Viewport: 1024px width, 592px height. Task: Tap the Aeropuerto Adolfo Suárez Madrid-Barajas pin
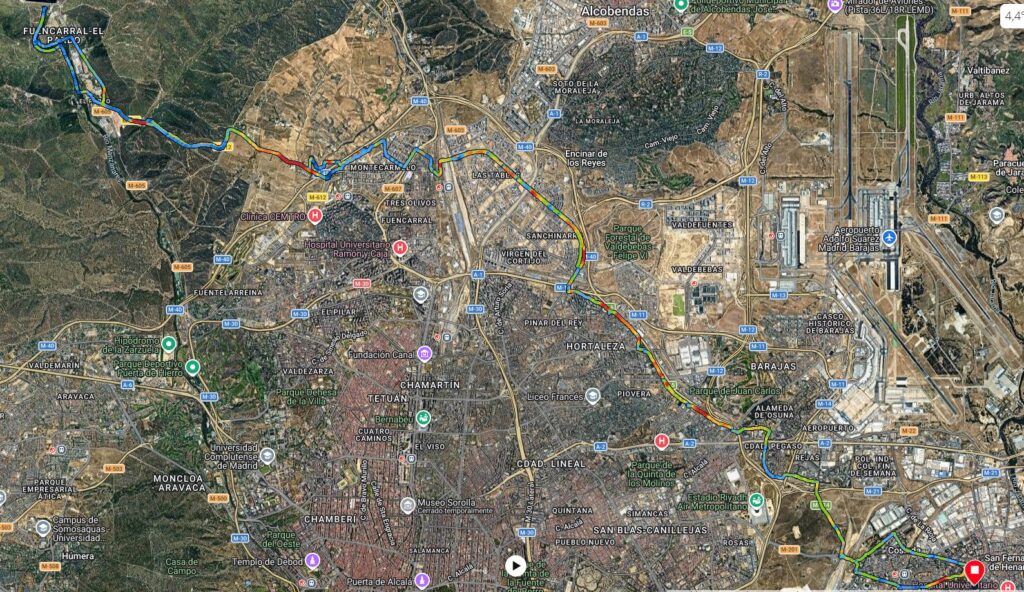pos(890,238)
